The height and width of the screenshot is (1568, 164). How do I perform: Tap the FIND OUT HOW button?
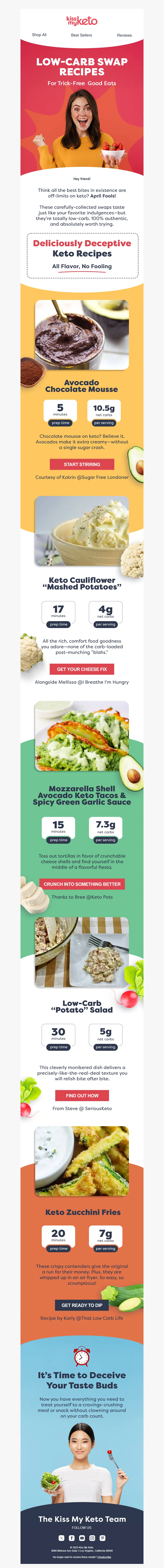click(x=82, y=1095)
